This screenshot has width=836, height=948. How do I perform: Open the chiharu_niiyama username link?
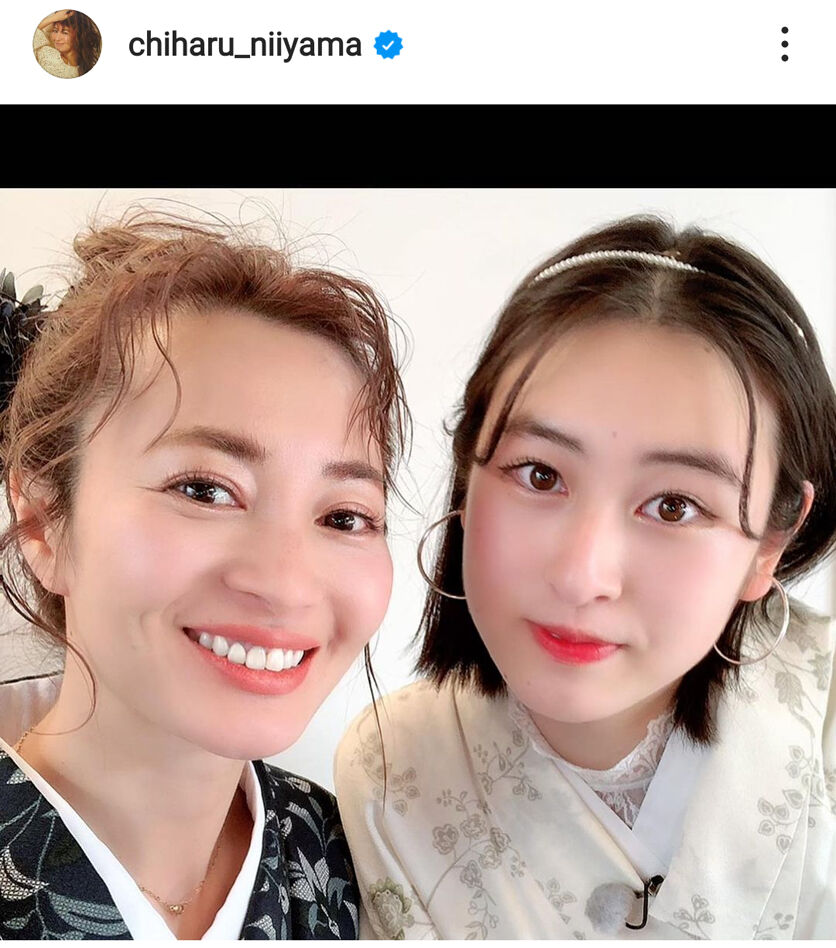[x=245, y=45]
